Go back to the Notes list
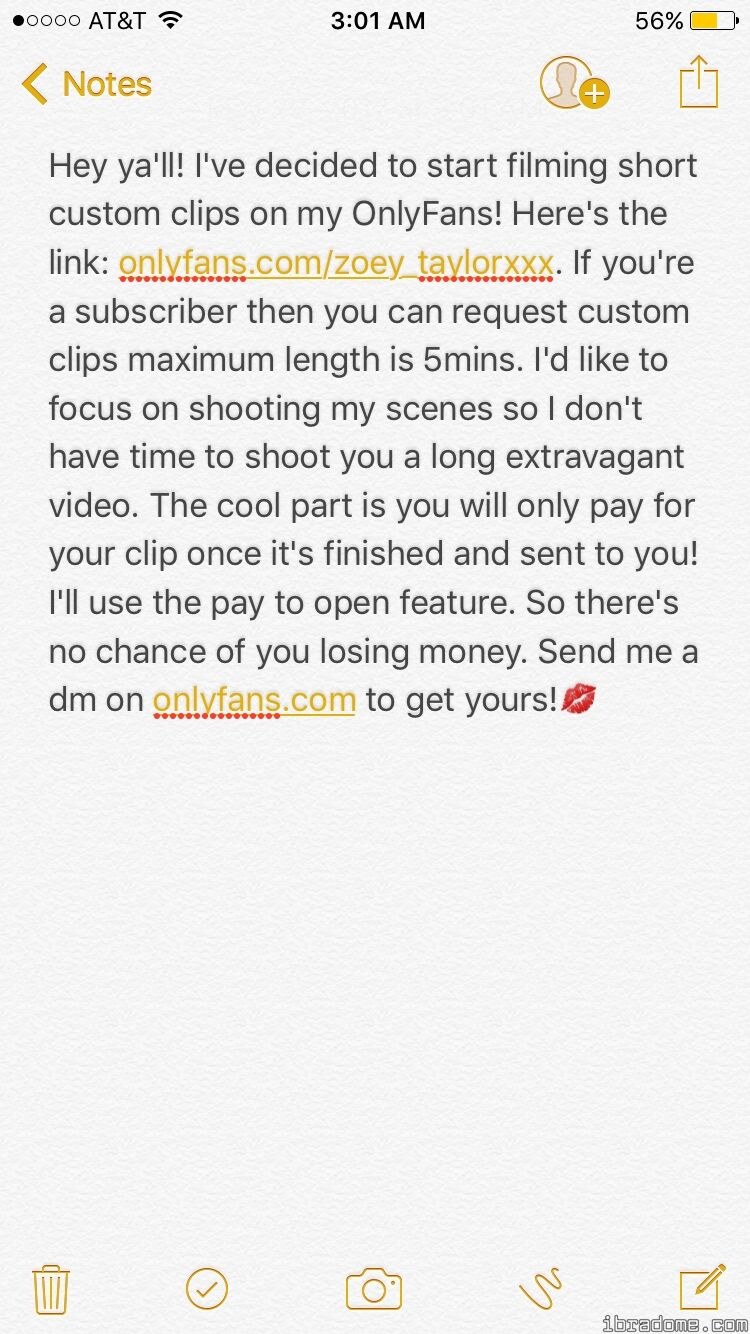Image resolution: width=750 pixels, height=1334 pixels. coord(87,84)
